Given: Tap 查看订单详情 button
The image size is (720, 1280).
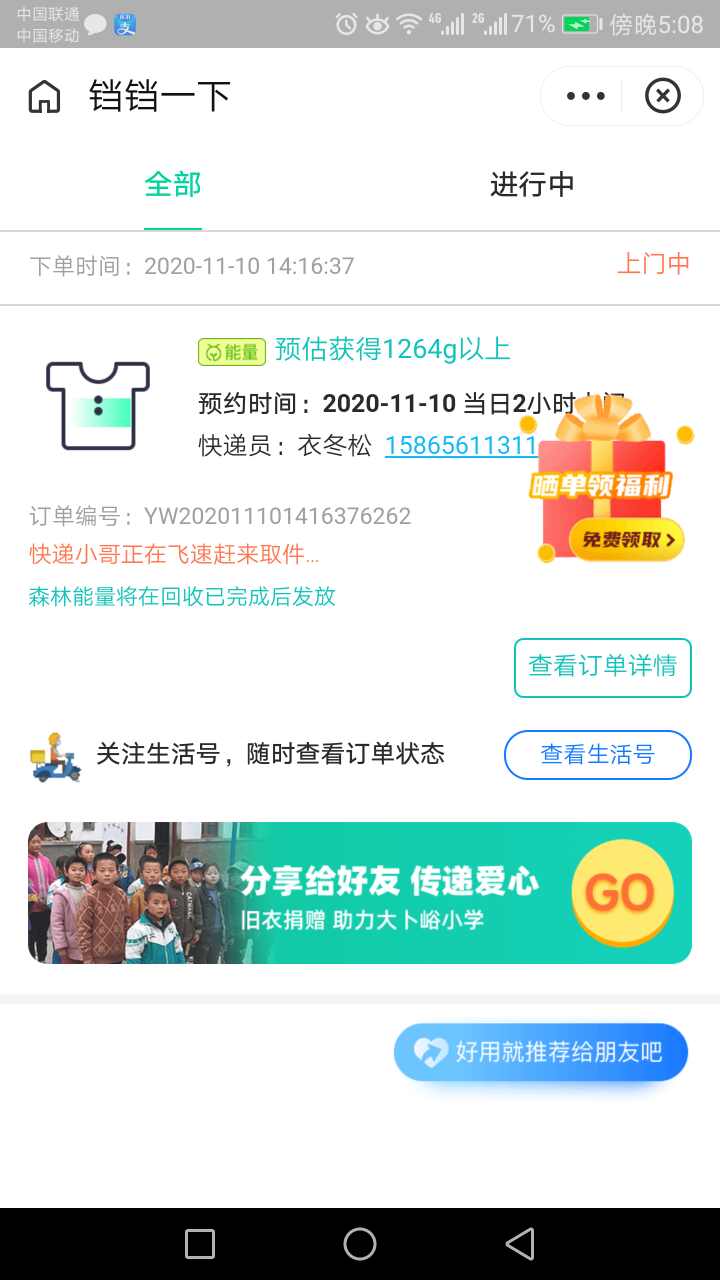Looking at the screenshot, I should click(602, 667).
